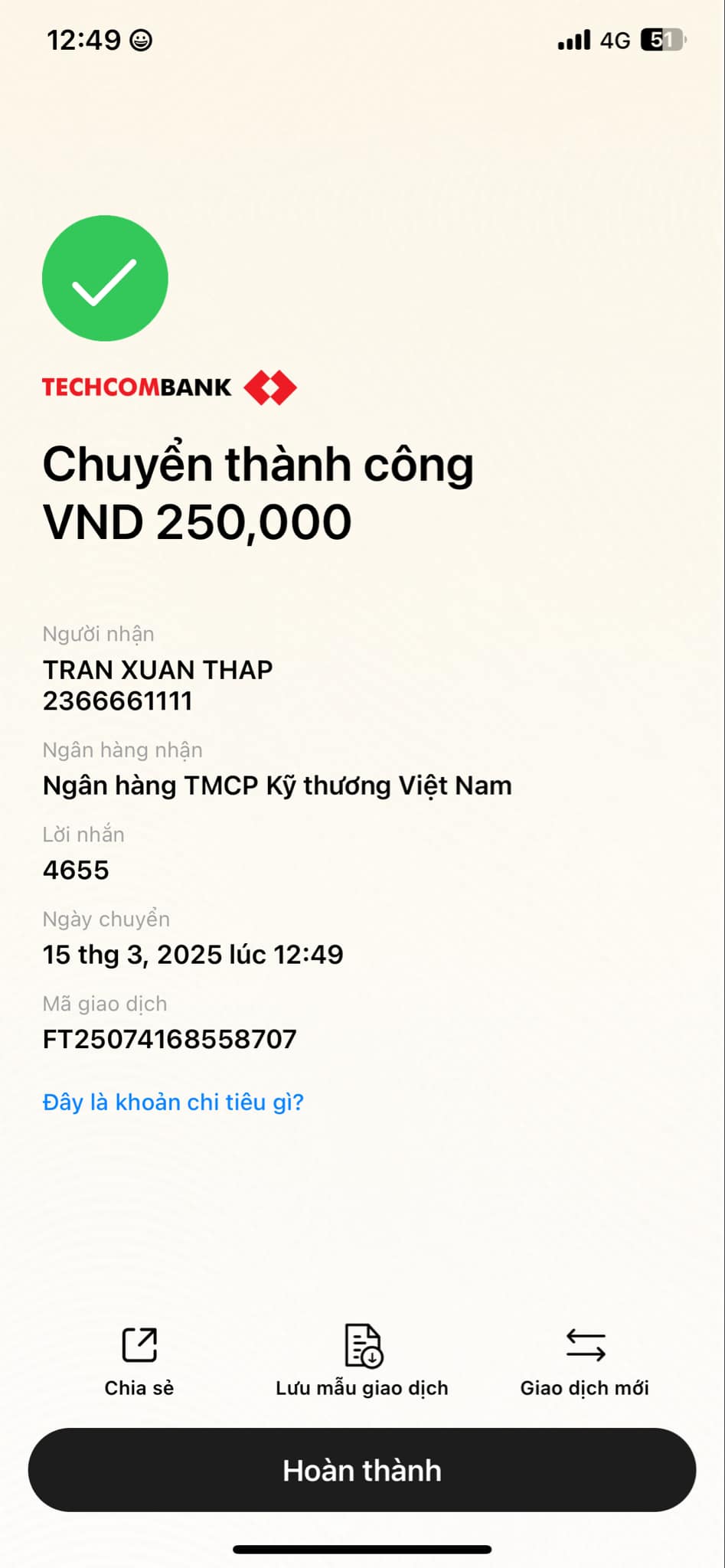Start a new transfer via Giao dịch mới
This screenshot has width=725, height=1568.
585,1361
